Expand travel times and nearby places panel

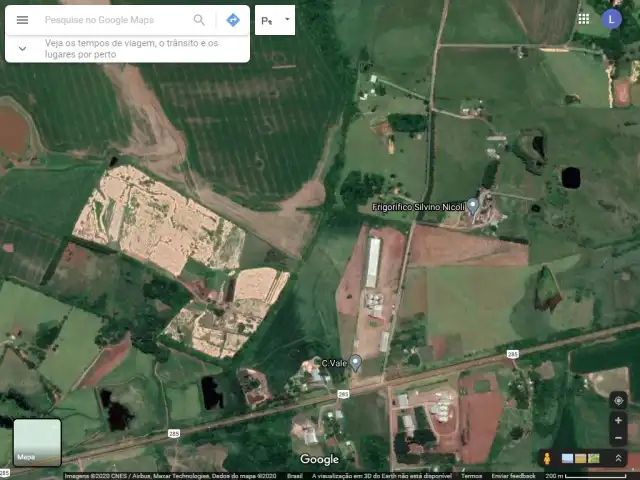22,48
